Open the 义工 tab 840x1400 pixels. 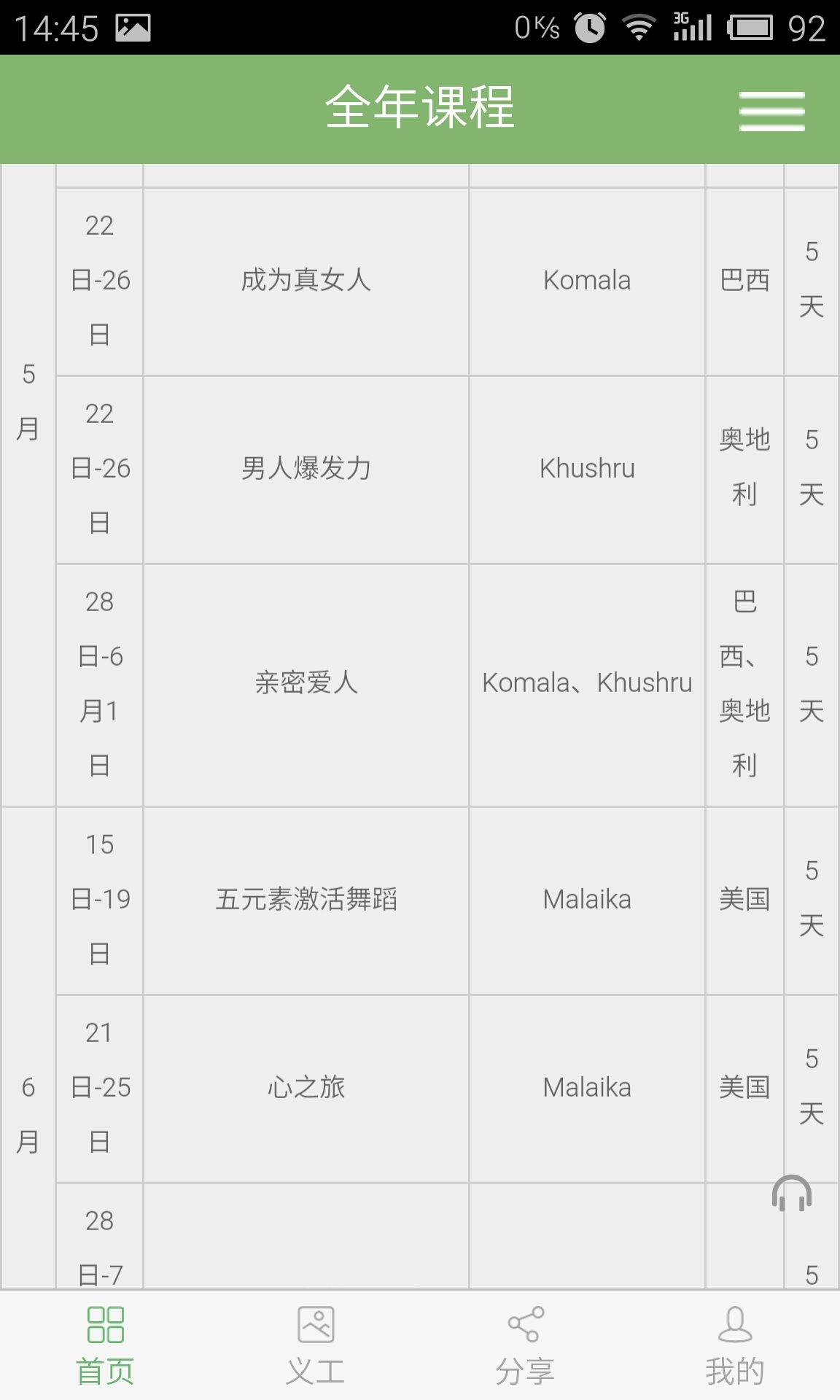tap(315, 1345)
